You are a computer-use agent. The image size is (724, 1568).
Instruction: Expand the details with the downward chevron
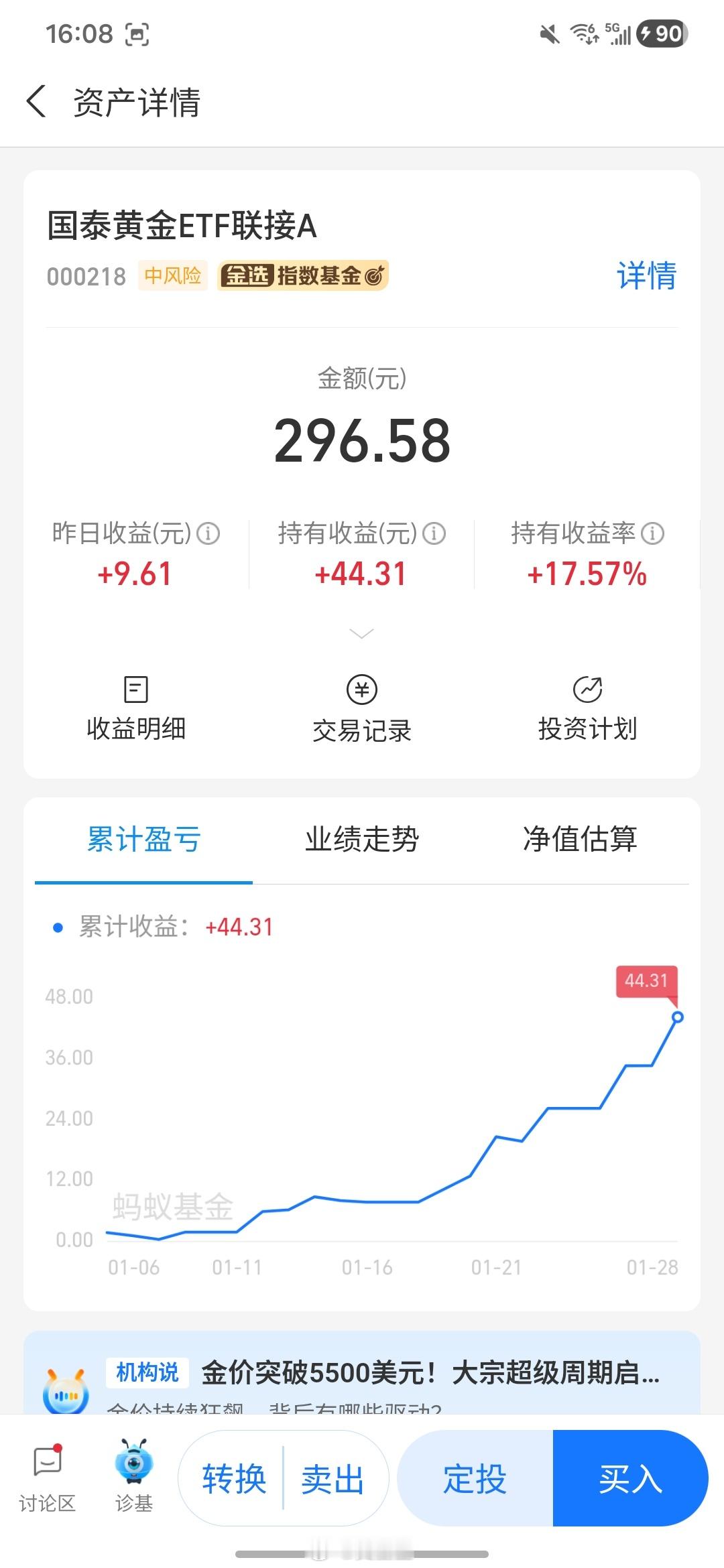click(x=361, y=633)
